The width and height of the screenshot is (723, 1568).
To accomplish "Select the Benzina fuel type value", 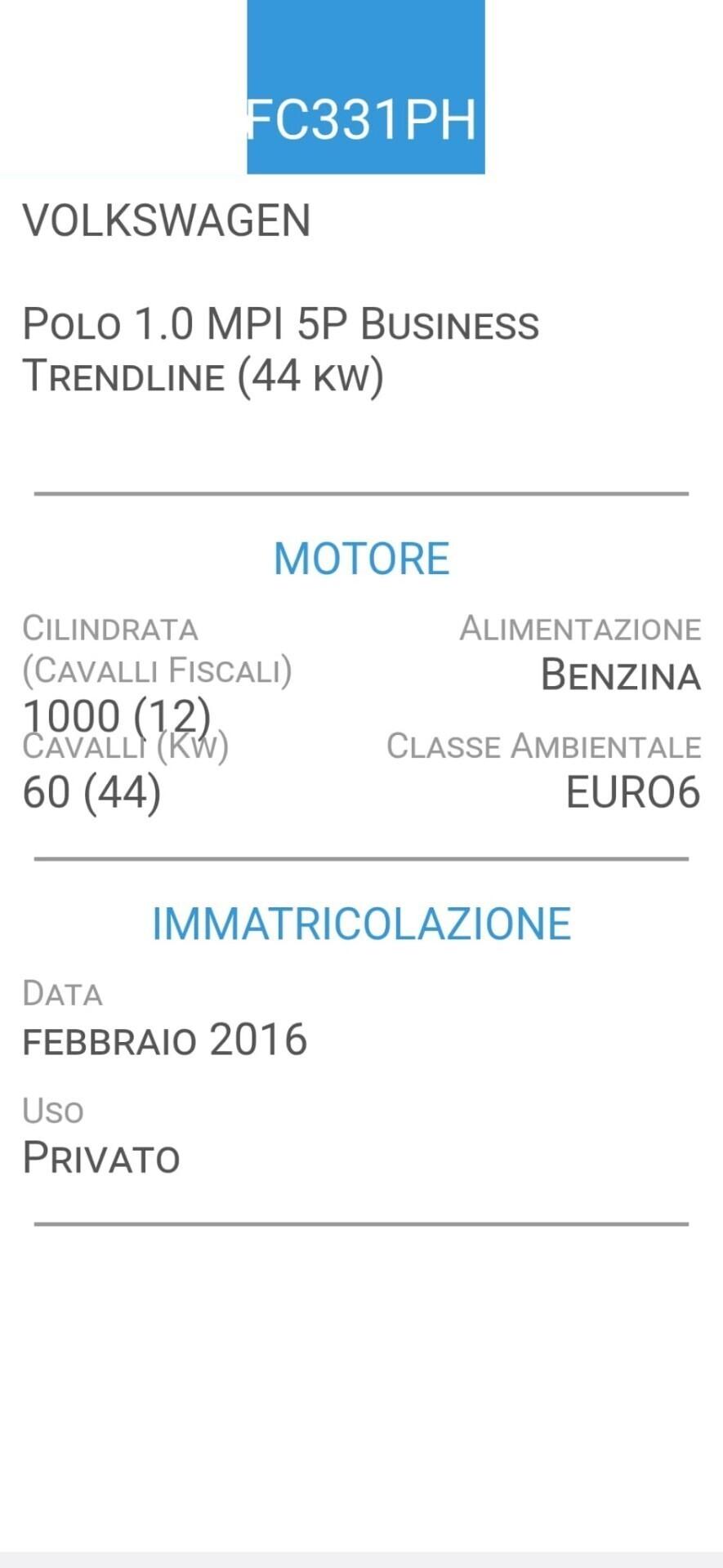I will click(621, 676).
